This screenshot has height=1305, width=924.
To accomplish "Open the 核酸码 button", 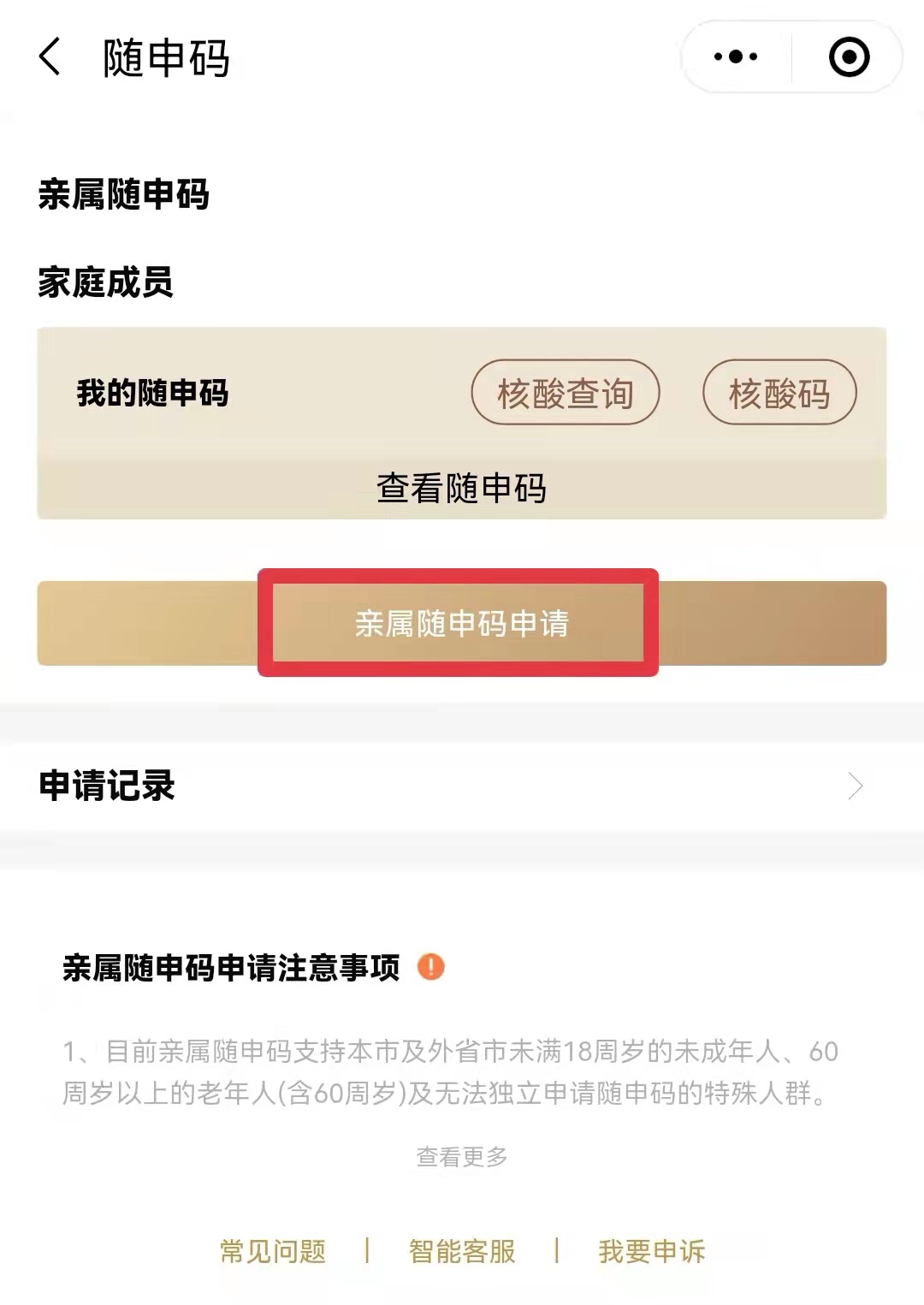I will [x=779, y=393].
